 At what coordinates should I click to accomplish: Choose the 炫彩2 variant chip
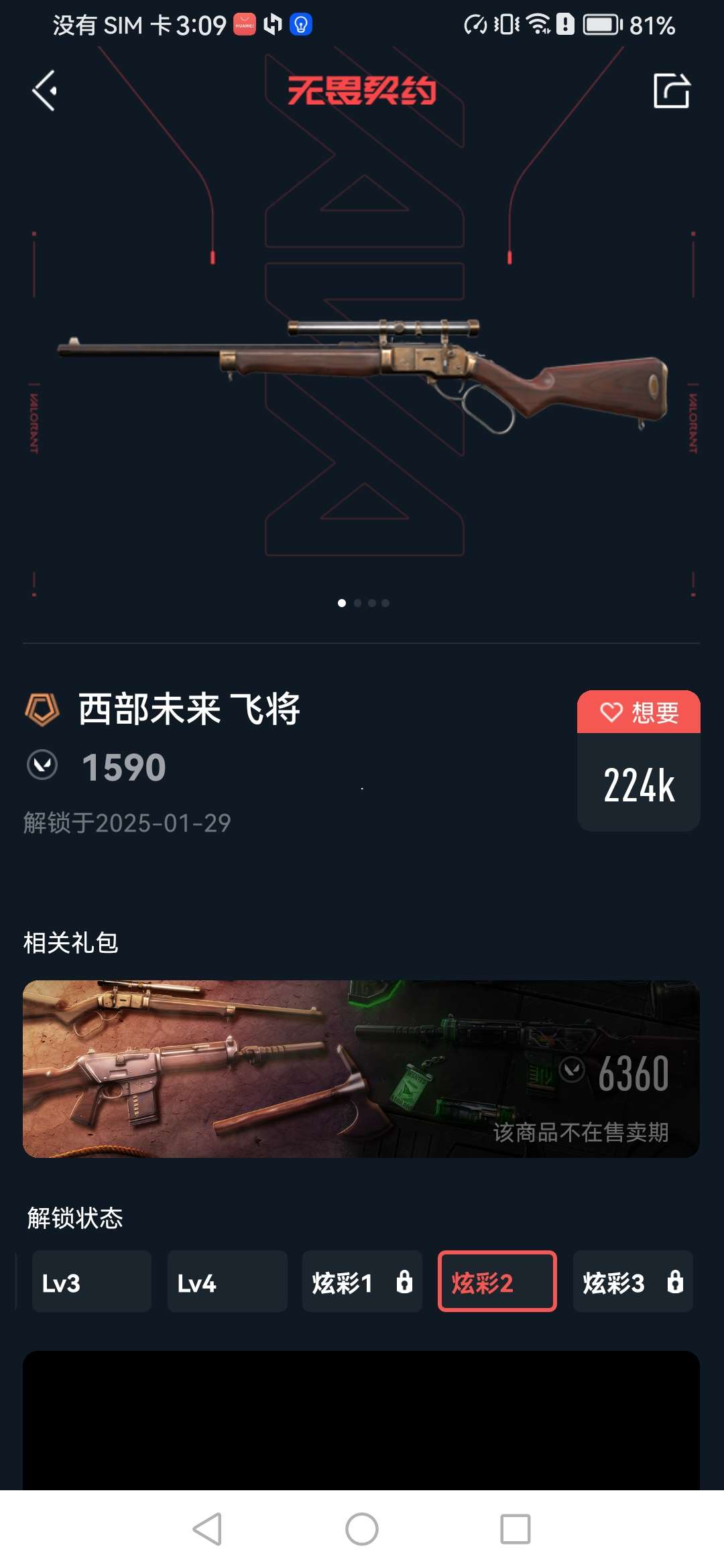(497, 1281)
